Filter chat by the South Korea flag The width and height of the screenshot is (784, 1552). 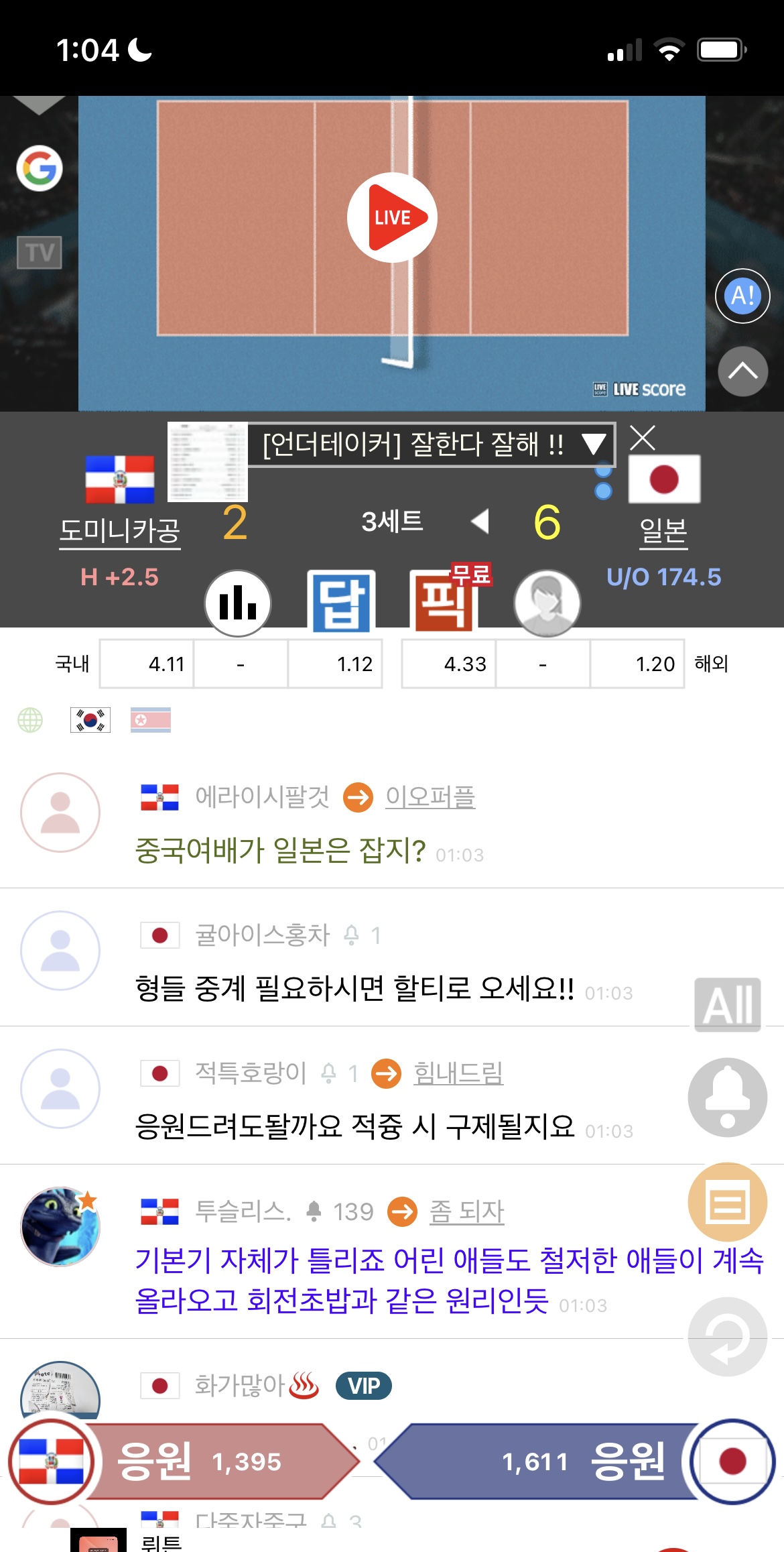(x=90, y=720)
